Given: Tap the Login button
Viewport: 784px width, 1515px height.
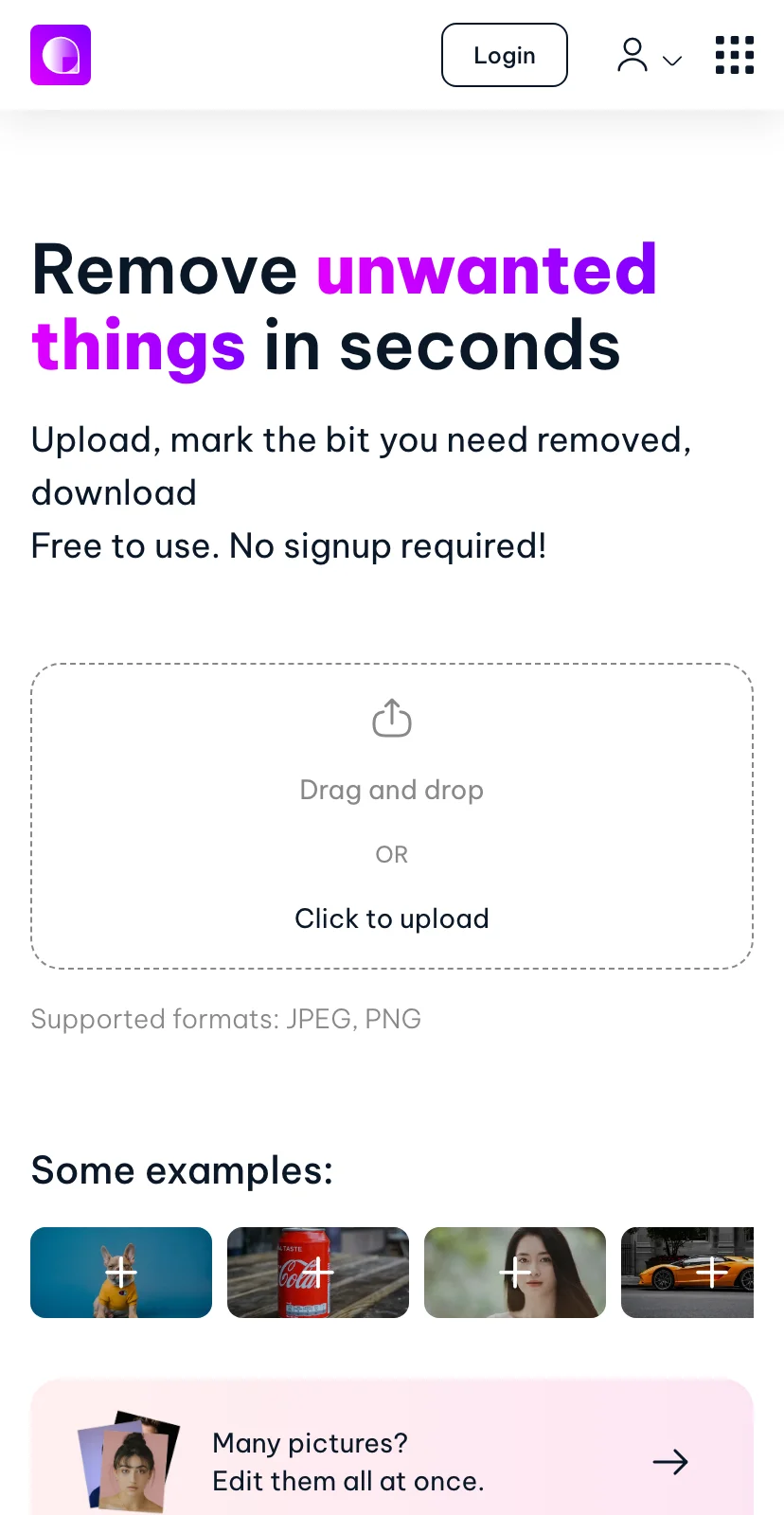Looking at the screenshot, I should click(504, 55).
